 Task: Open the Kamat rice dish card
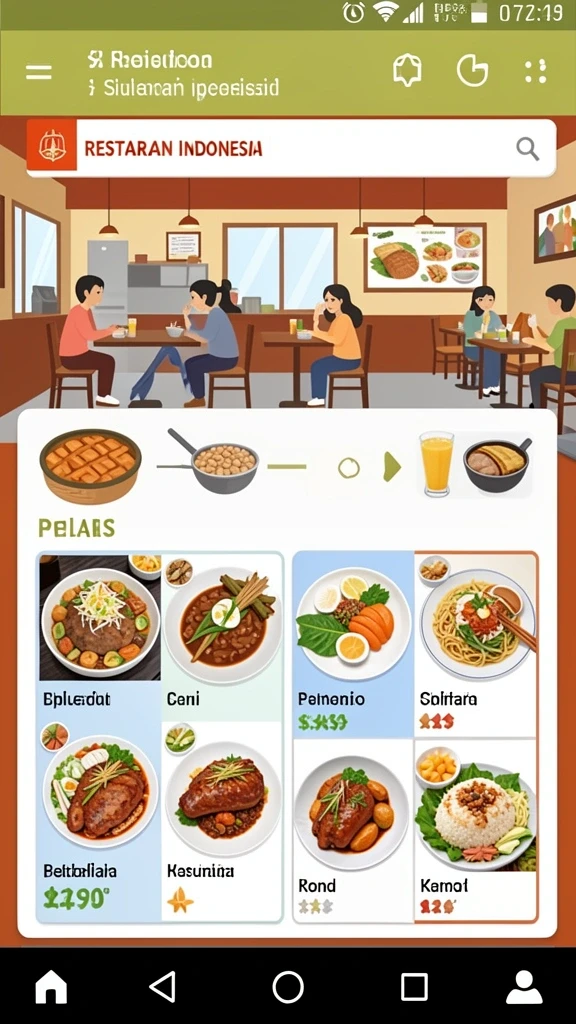pos(475,830)
